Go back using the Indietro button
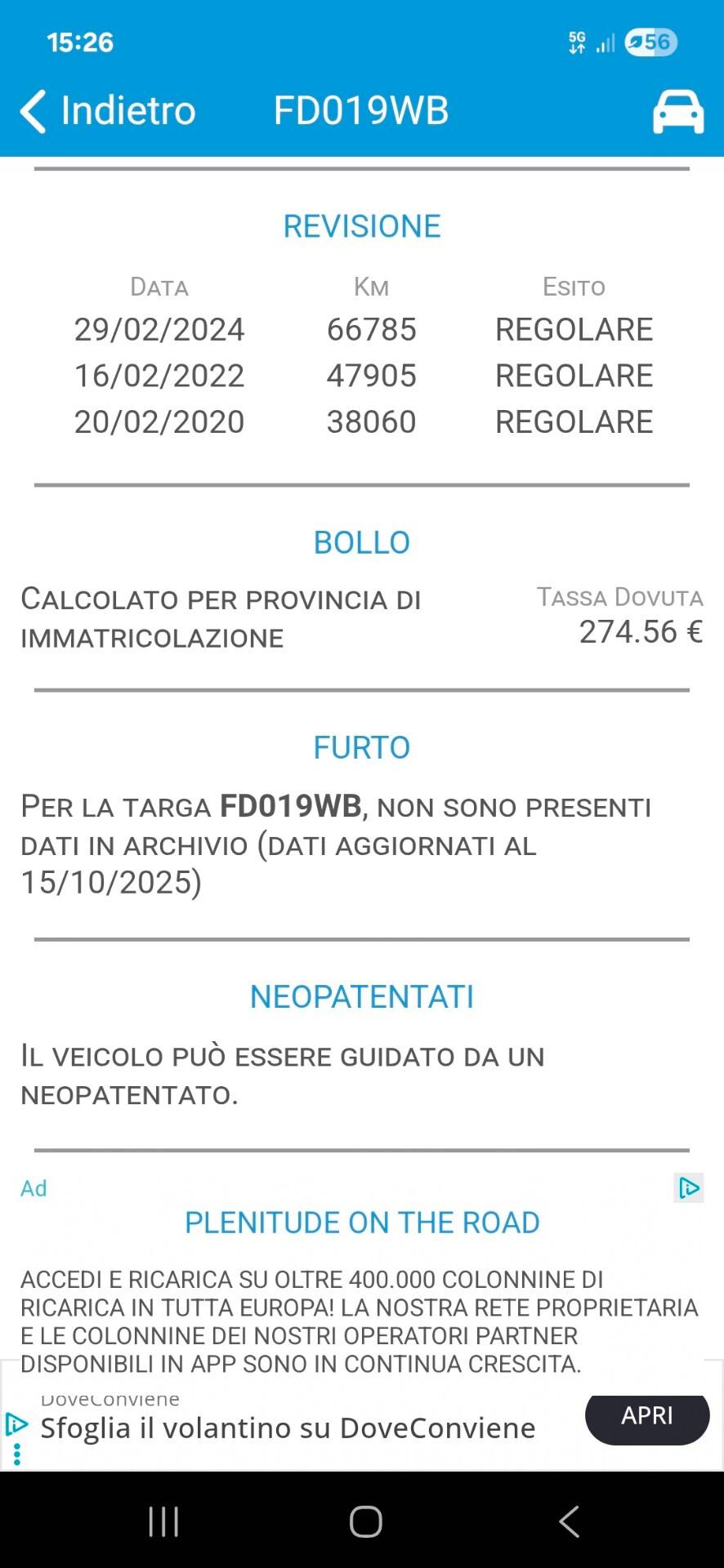 108,110
